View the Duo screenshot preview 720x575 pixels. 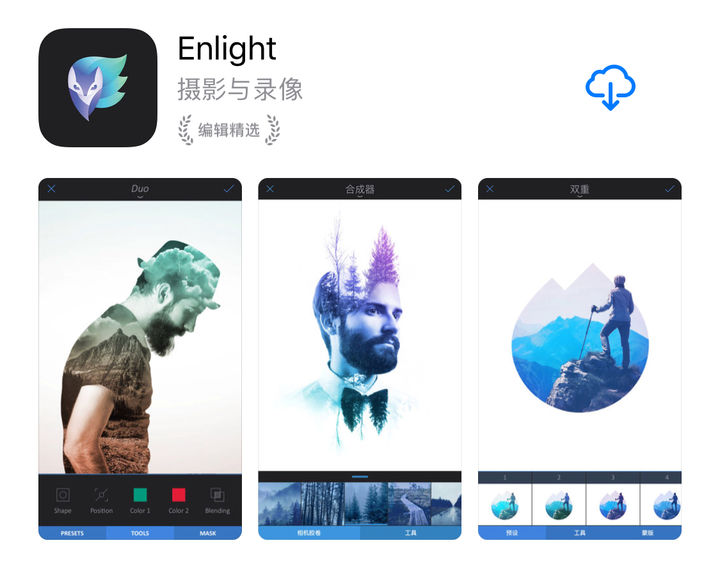tap(140, 358)
